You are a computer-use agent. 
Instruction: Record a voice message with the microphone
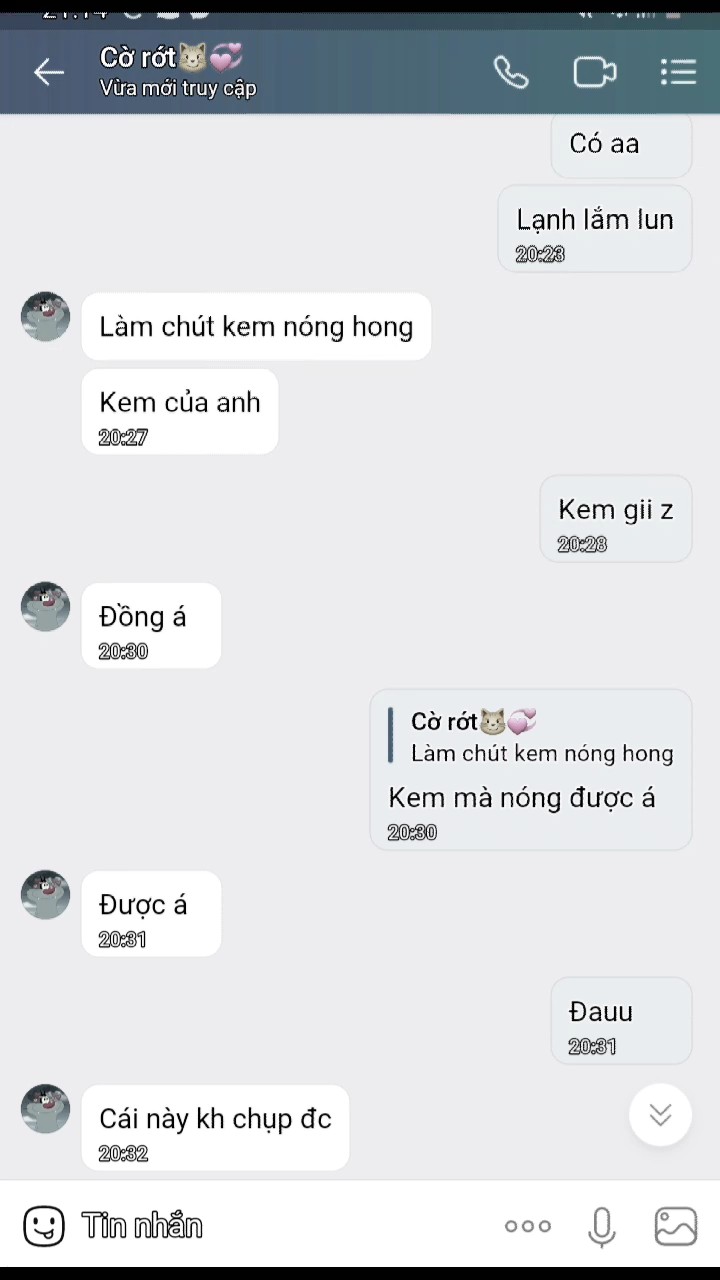pyautogui.click(x=601, y=1226)
